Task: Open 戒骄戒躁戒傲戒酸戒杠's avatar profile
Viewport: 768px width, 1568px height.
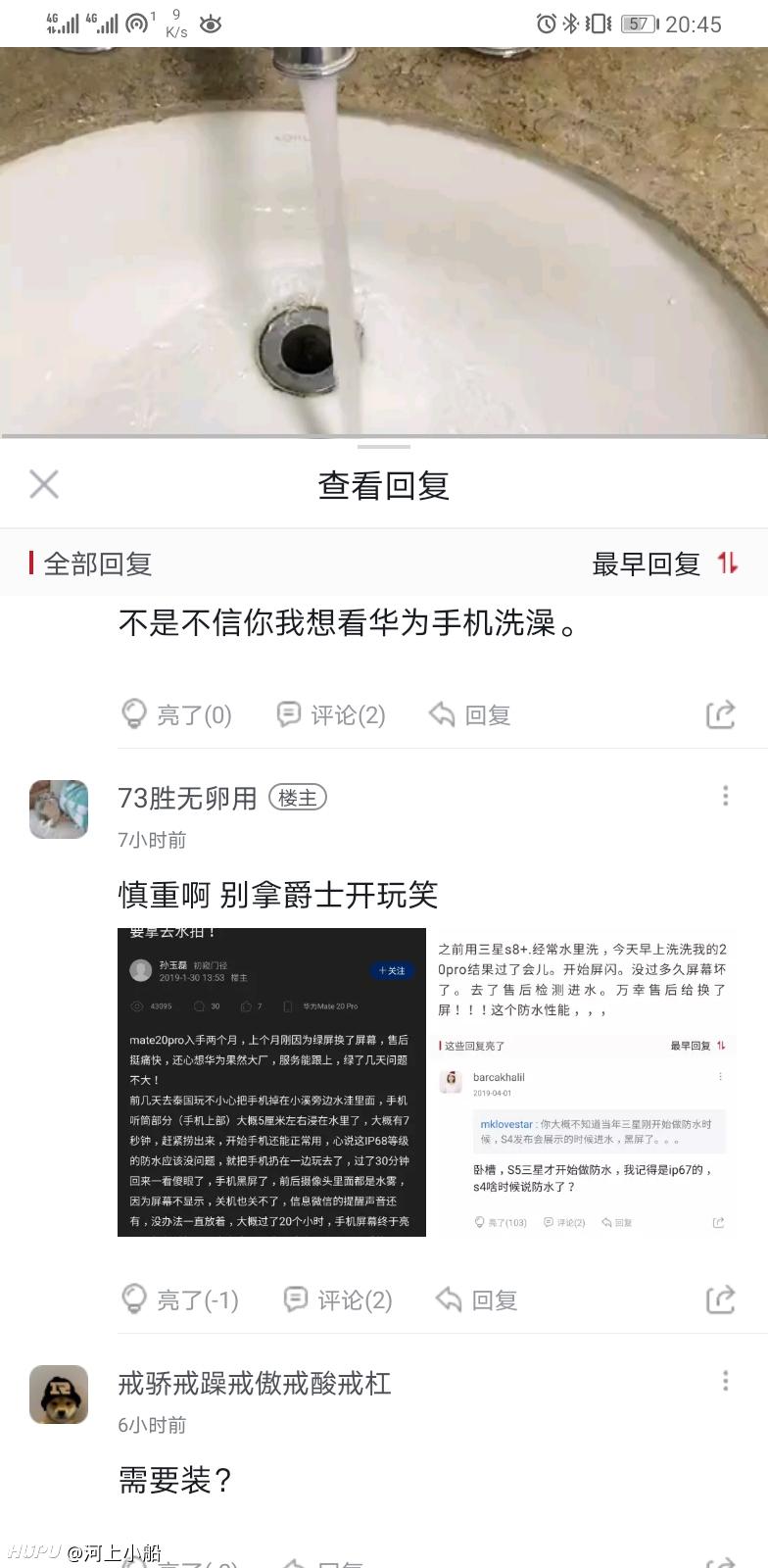Action: 59,1395
